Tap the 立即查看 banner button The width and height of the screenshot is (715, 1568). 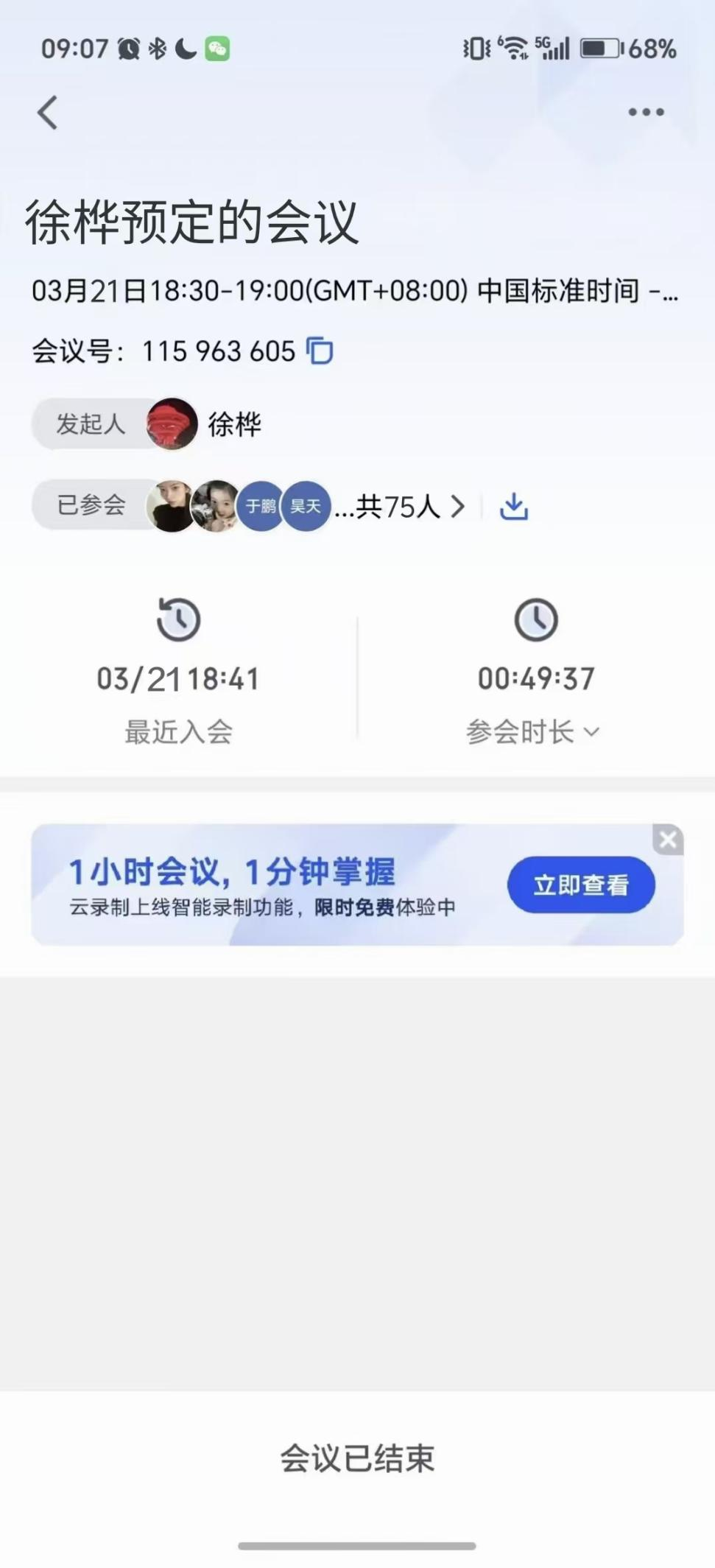[580, 885]
